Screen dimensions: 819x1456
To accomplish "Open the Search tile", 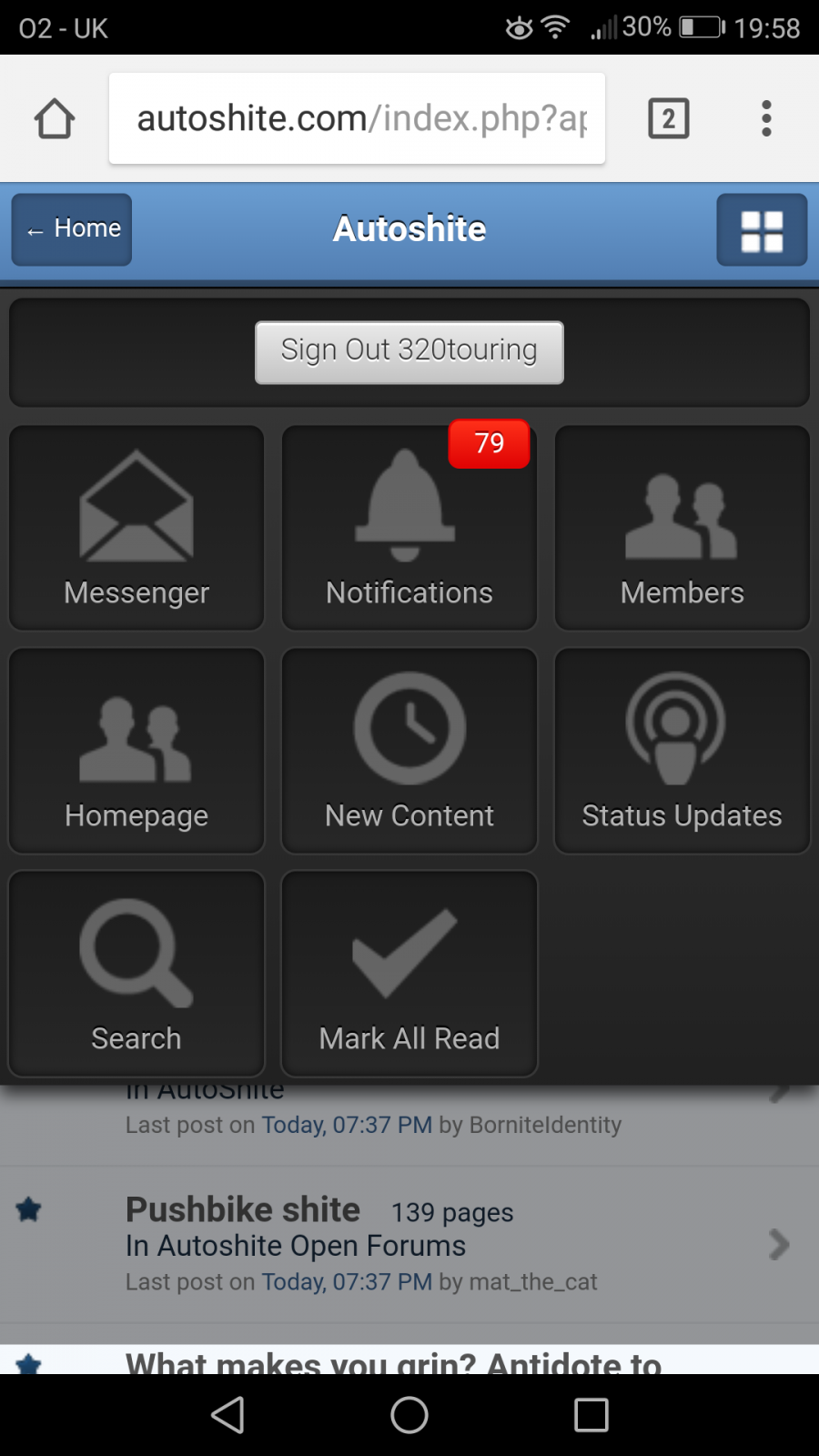I will (136, 974).
